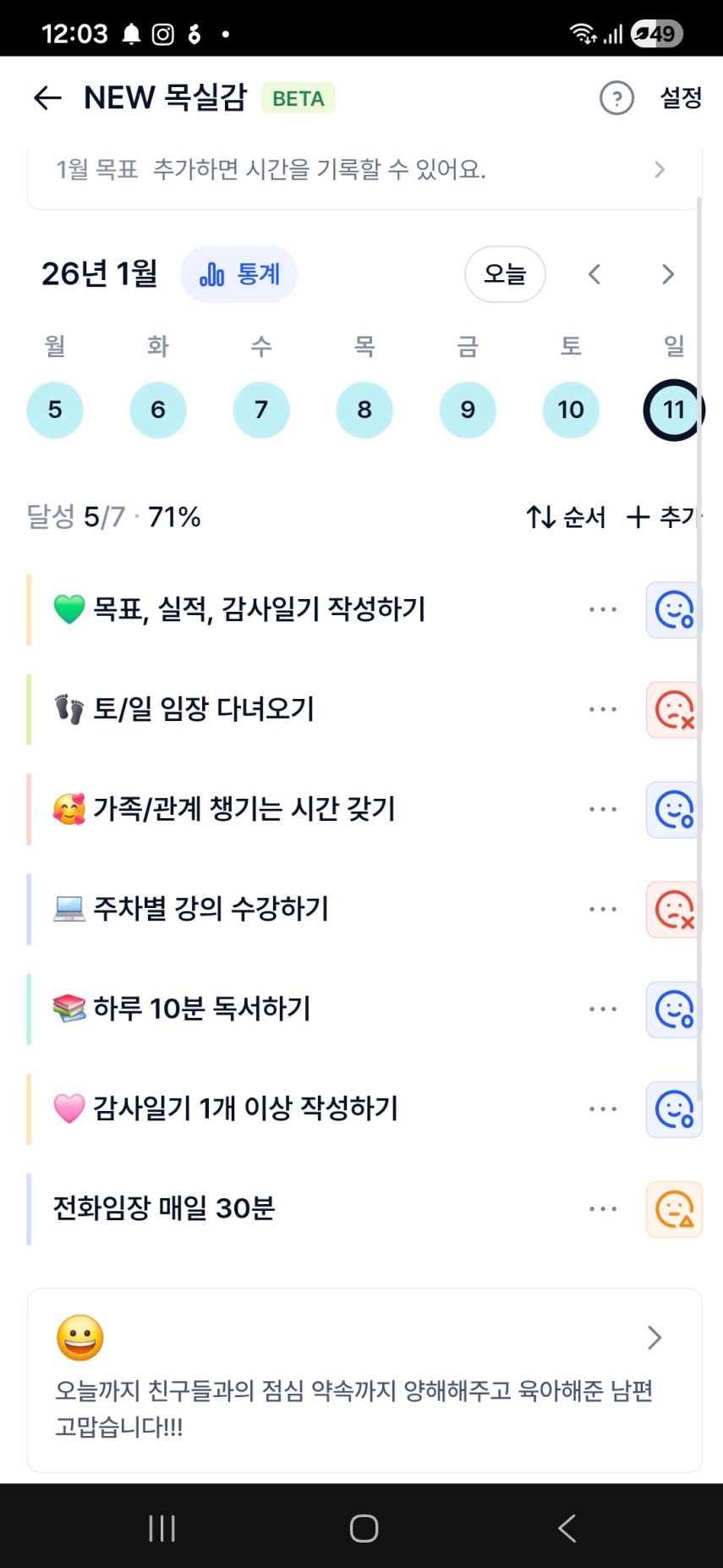Open the 가족/관계 챙기는 시간 갖기 goal
Viewport: 723px width, 1568px height.
[x=245, y=809]
